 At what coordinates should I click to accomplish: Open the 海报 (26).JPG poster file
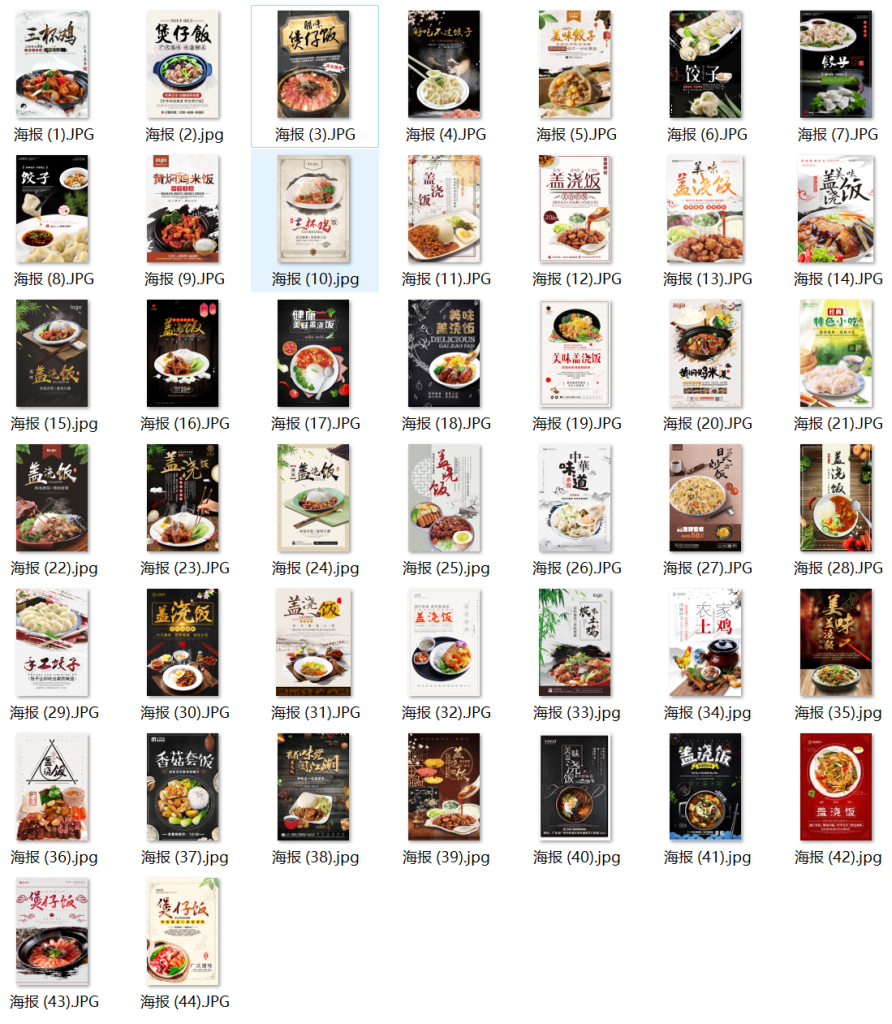(575, 498)
